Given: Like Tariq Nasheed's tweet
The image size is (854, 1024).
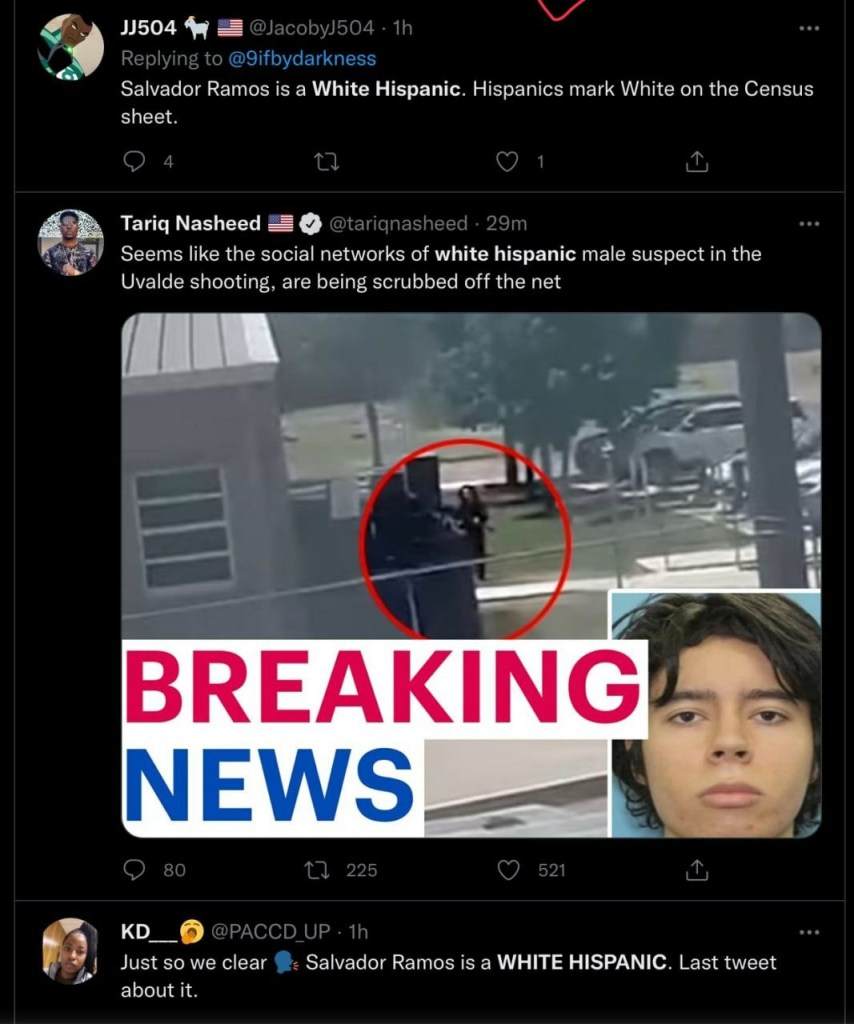Looking at the screenshot, I should [508, 870].
